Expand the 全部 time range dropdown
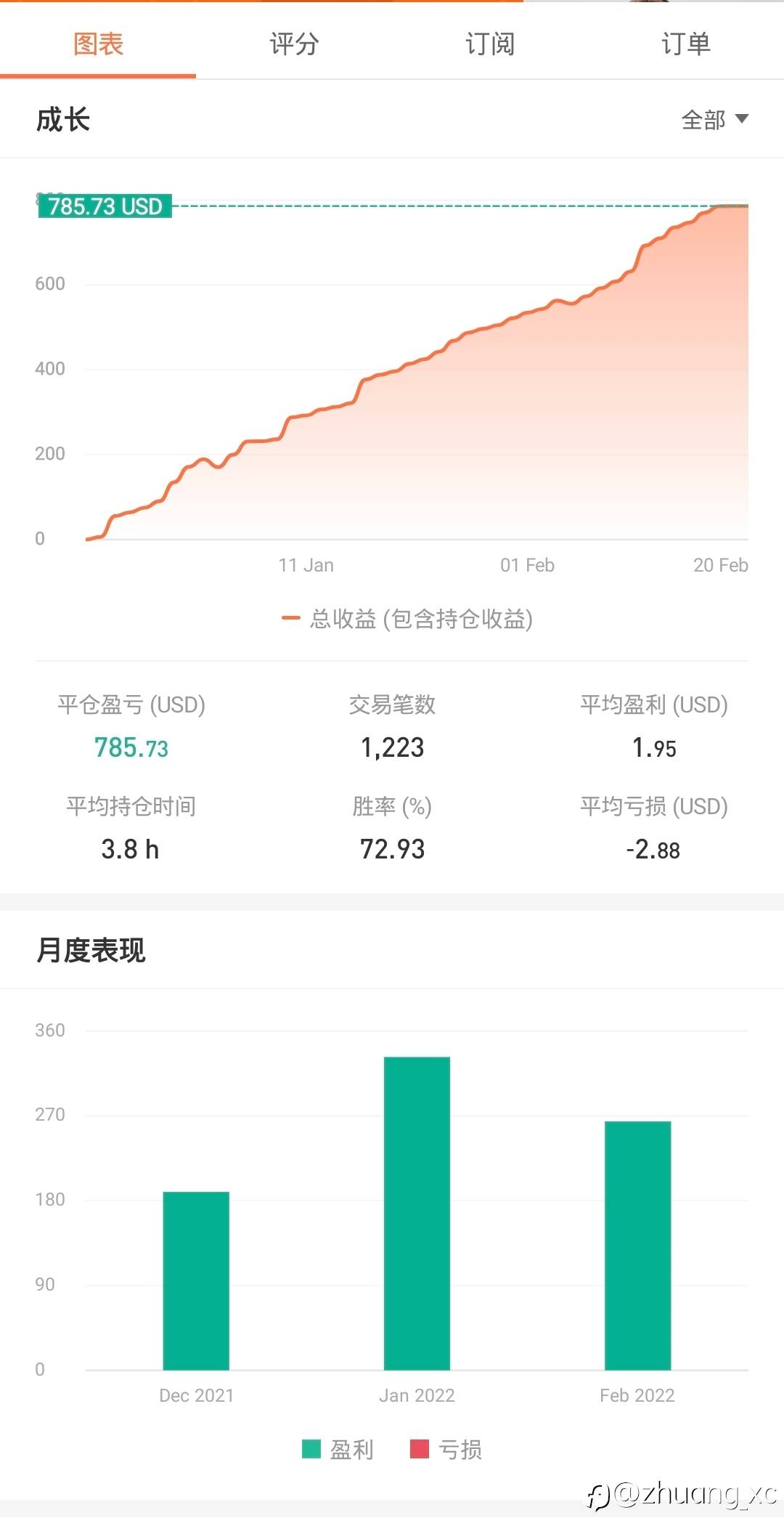This screenshot has width=784, height=1539. (715, 120)
